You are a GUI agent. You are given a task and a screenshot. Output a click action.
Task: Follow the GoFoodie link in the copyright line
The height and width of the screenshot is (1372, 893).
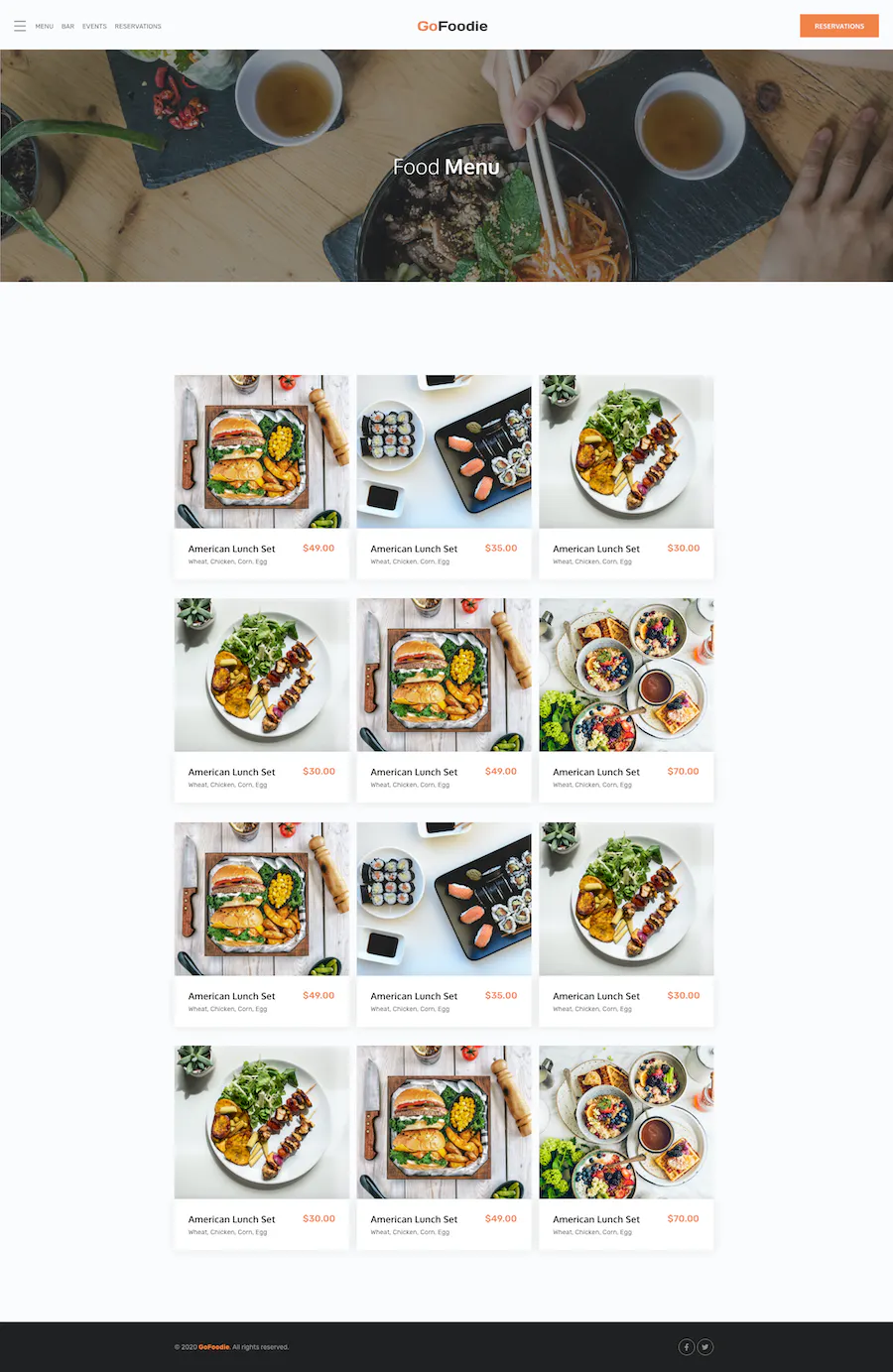pyautogui.click(x=214, y=1347)
